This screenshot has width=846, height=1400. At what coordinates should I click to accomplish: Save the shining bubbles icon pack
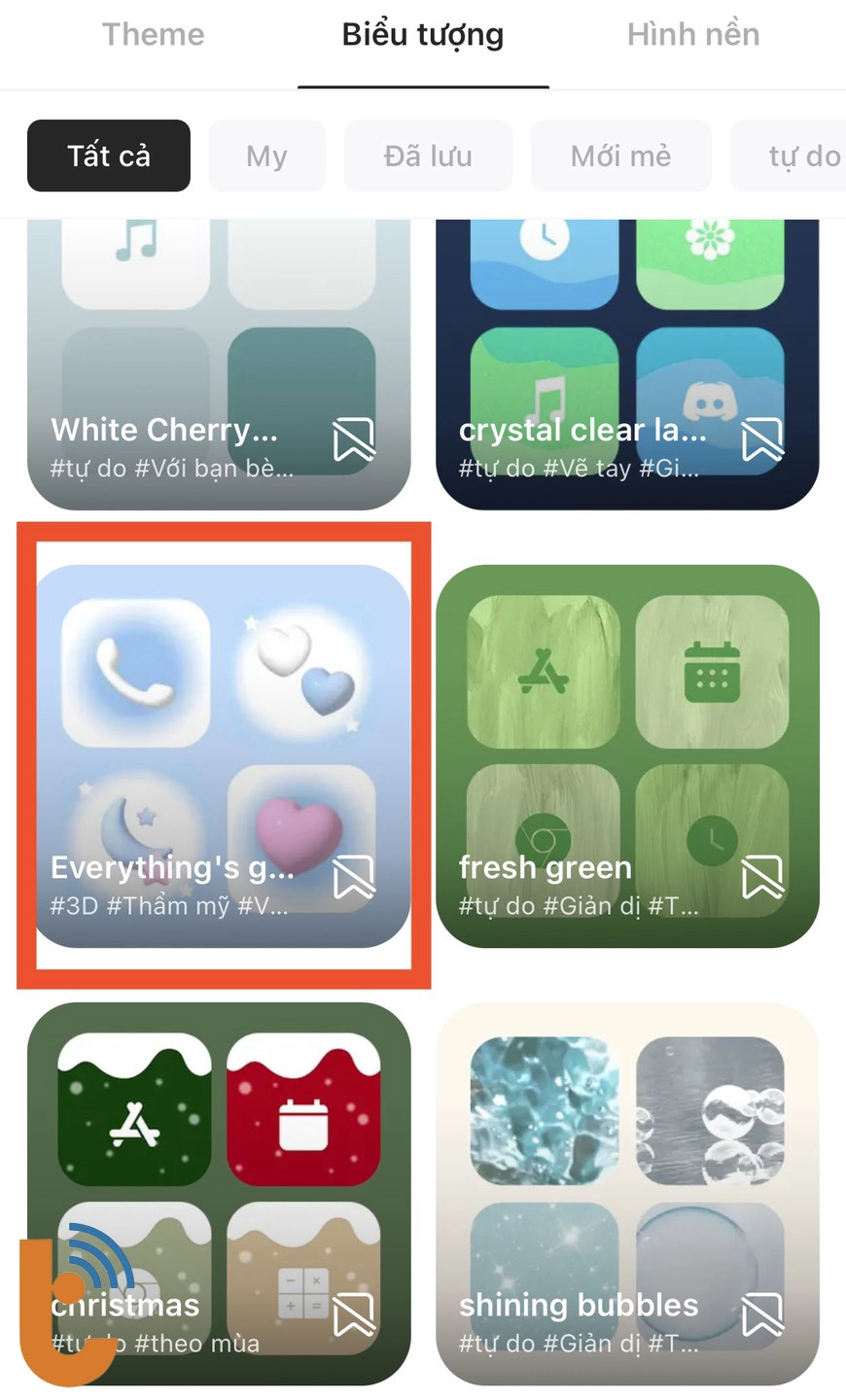(762, 1315)
